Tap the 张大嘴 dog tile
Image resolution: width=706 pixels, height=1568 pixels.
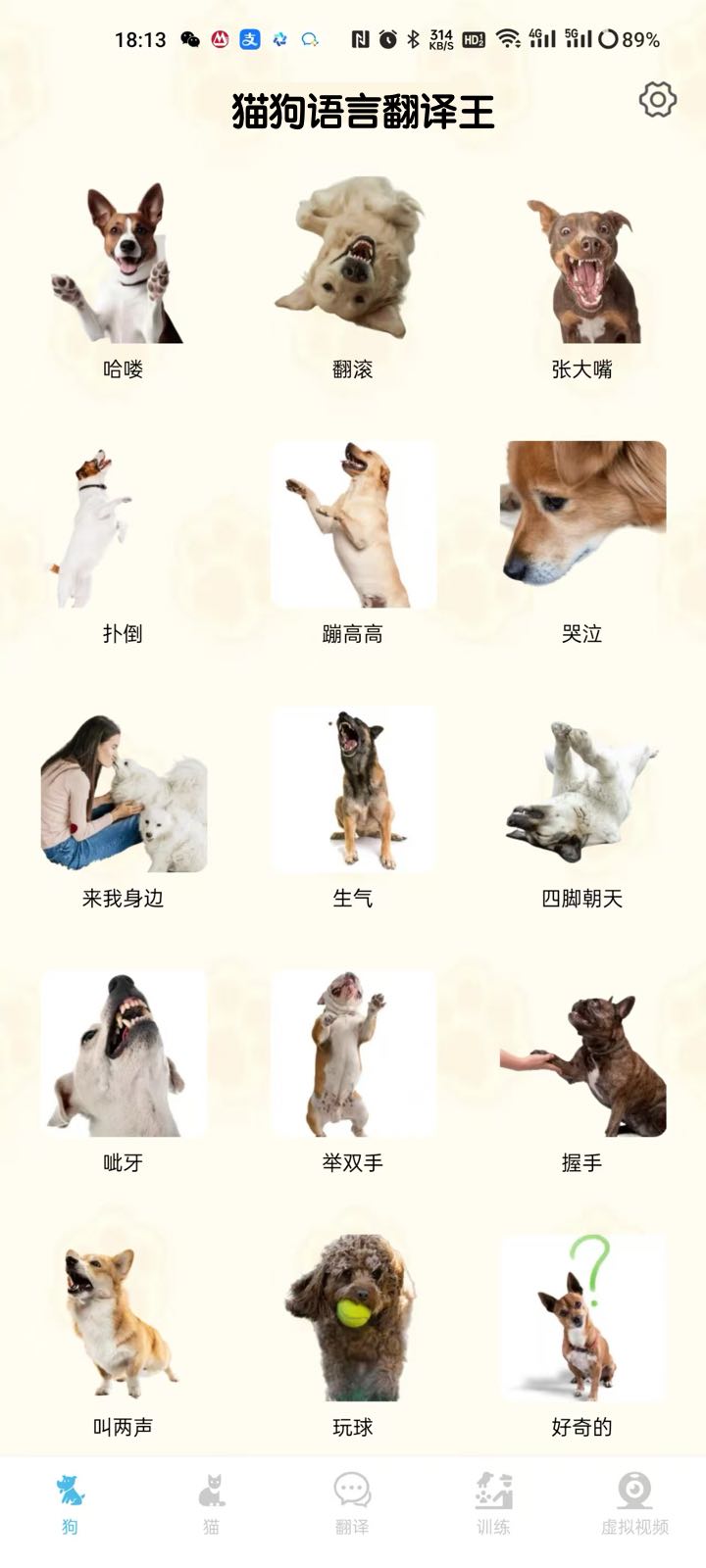point(582,269)
